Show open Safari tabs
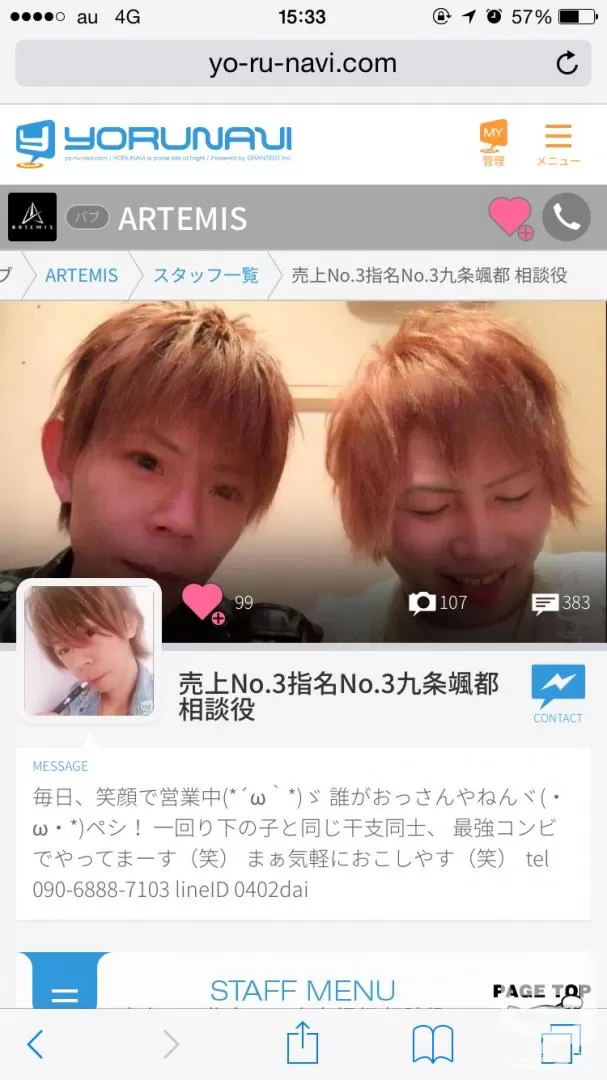This screenshot has height=1080, width=607. point(560,1043)
